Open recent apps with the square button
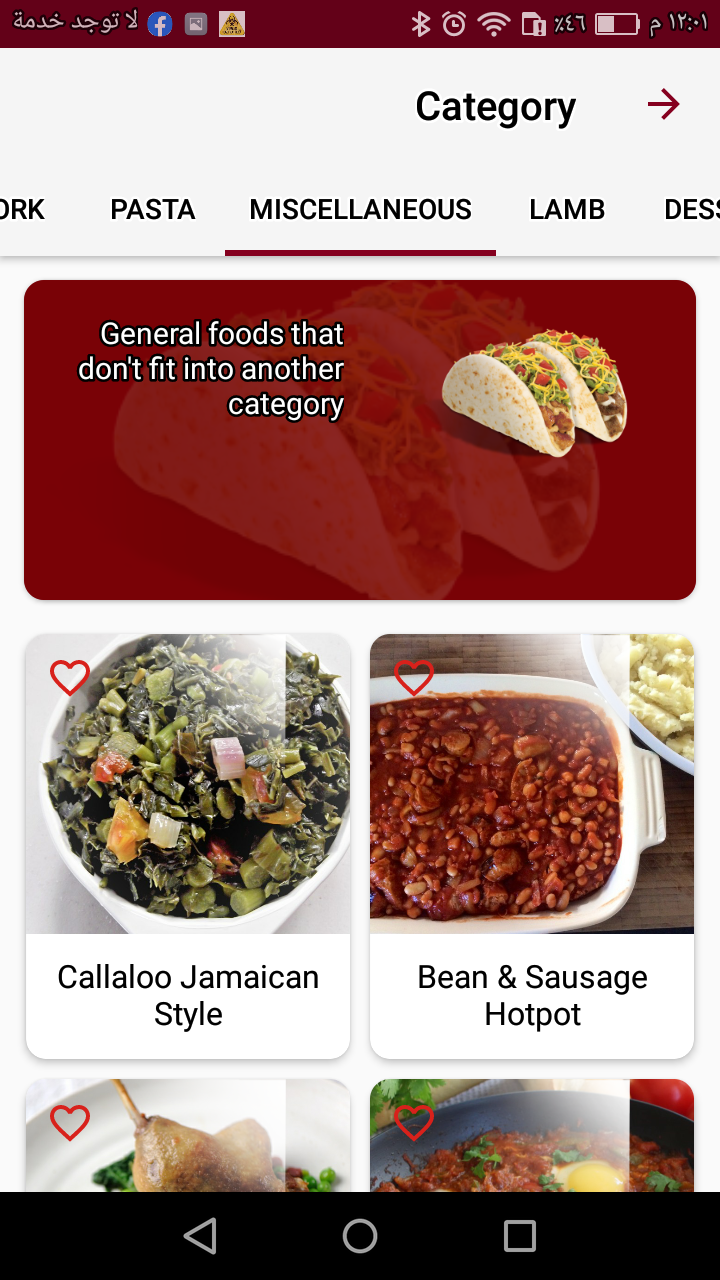Screen dimensions: 720x1280 [519, 1235]
